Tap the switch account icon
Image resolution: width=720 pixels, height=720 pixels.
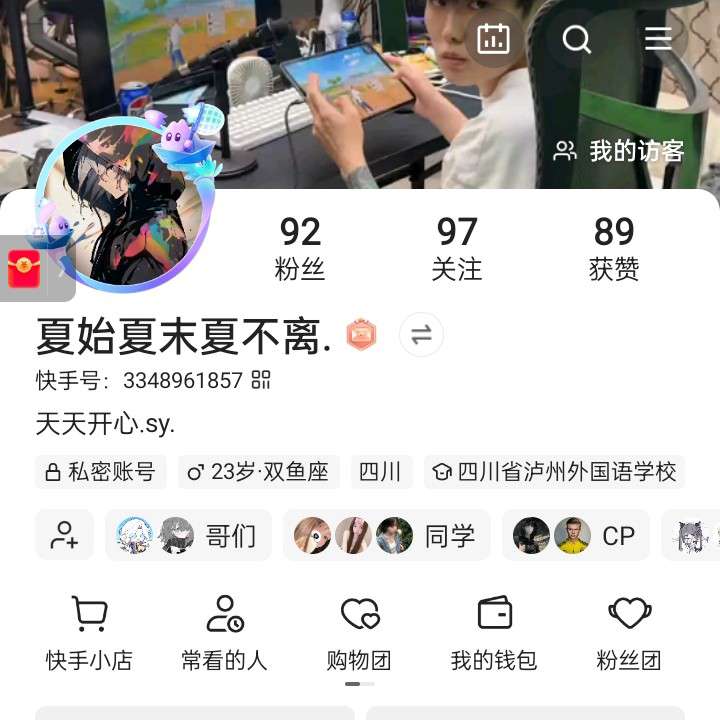pyautogui.click(x=421, y=335)
